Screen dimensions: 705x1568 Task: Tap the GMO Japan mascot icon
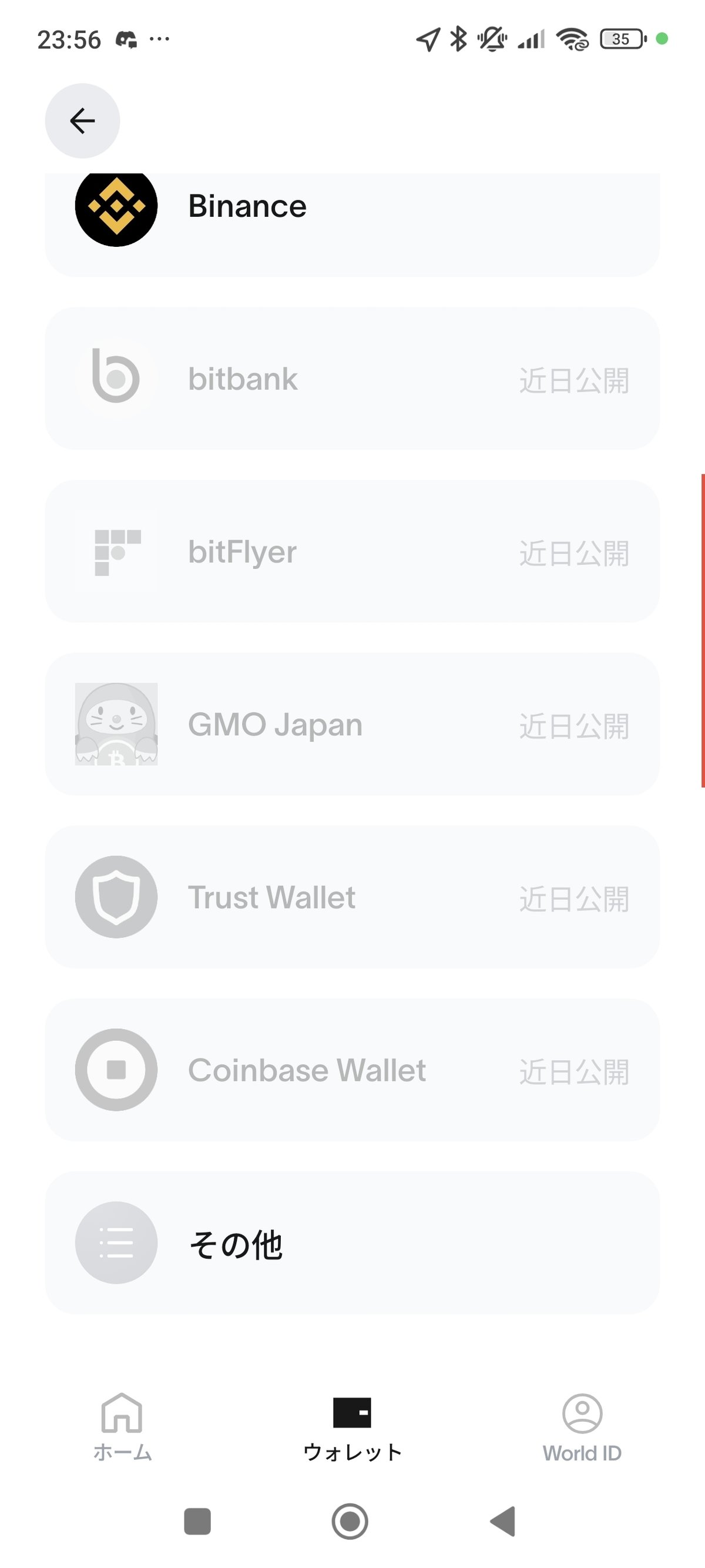coord(116,724)
